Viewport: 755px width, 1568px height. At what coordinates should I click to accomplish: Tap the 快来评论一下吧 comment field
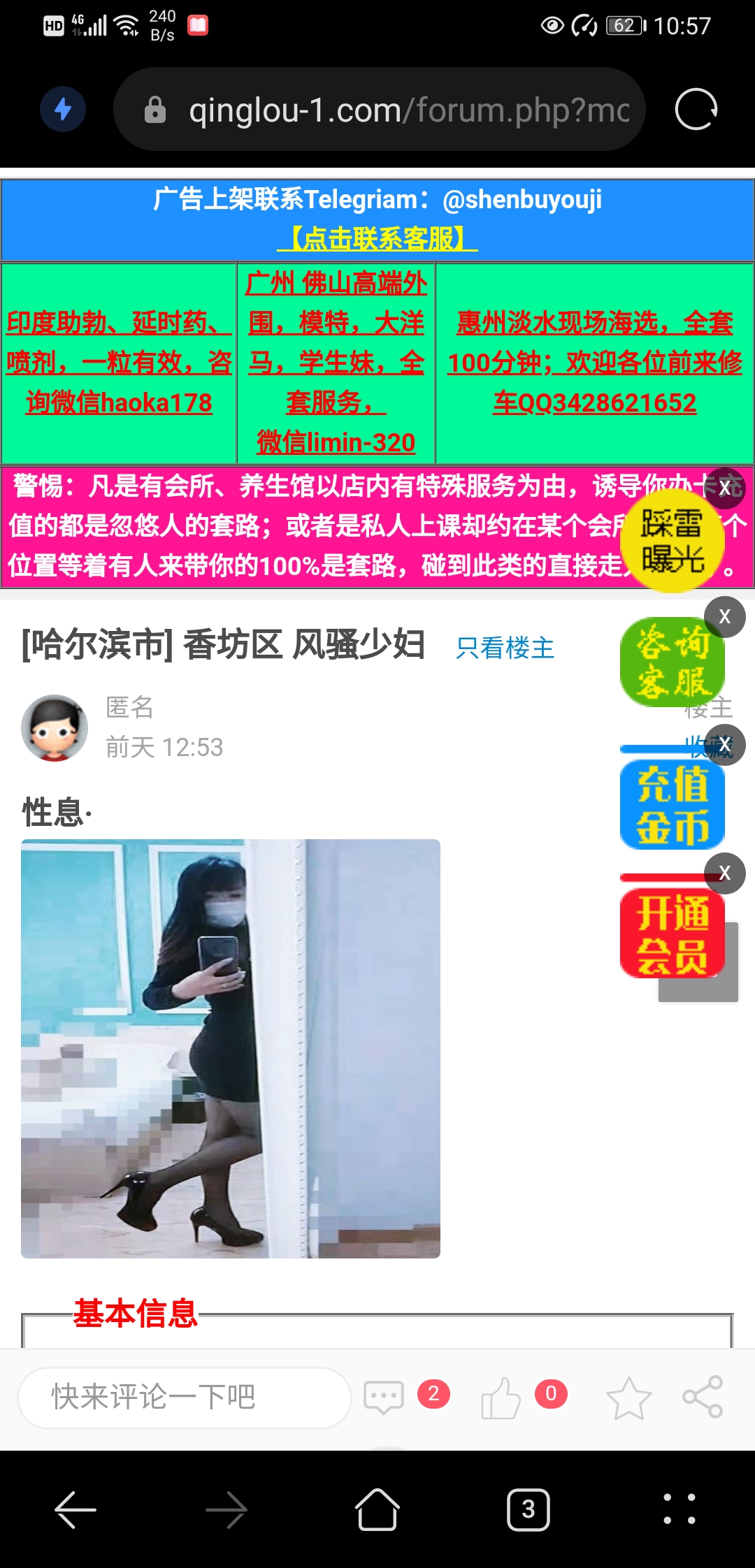pos(183,1398)
